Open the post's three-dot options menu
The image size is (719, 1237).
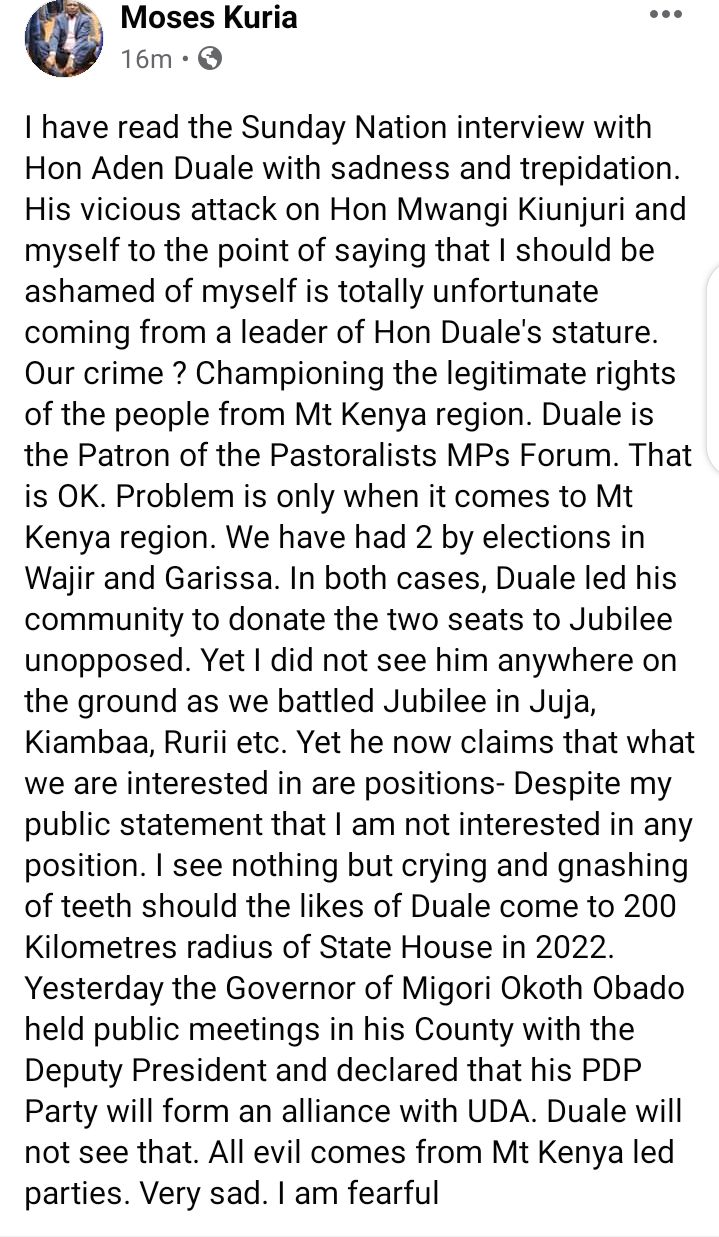[x=665, y=15]
